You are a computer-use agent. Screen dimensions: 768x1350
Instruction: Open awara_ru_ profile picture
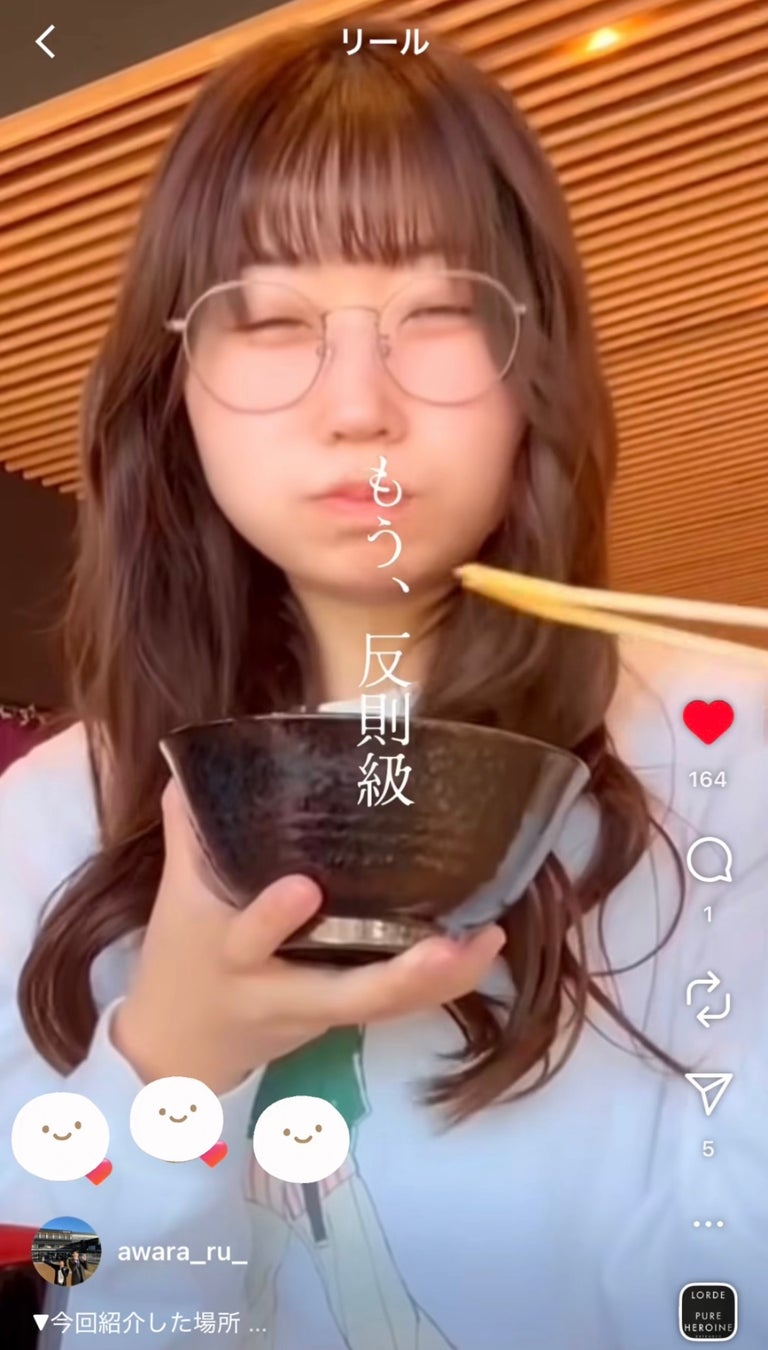pyautogui.click(x=66, y=1251)
